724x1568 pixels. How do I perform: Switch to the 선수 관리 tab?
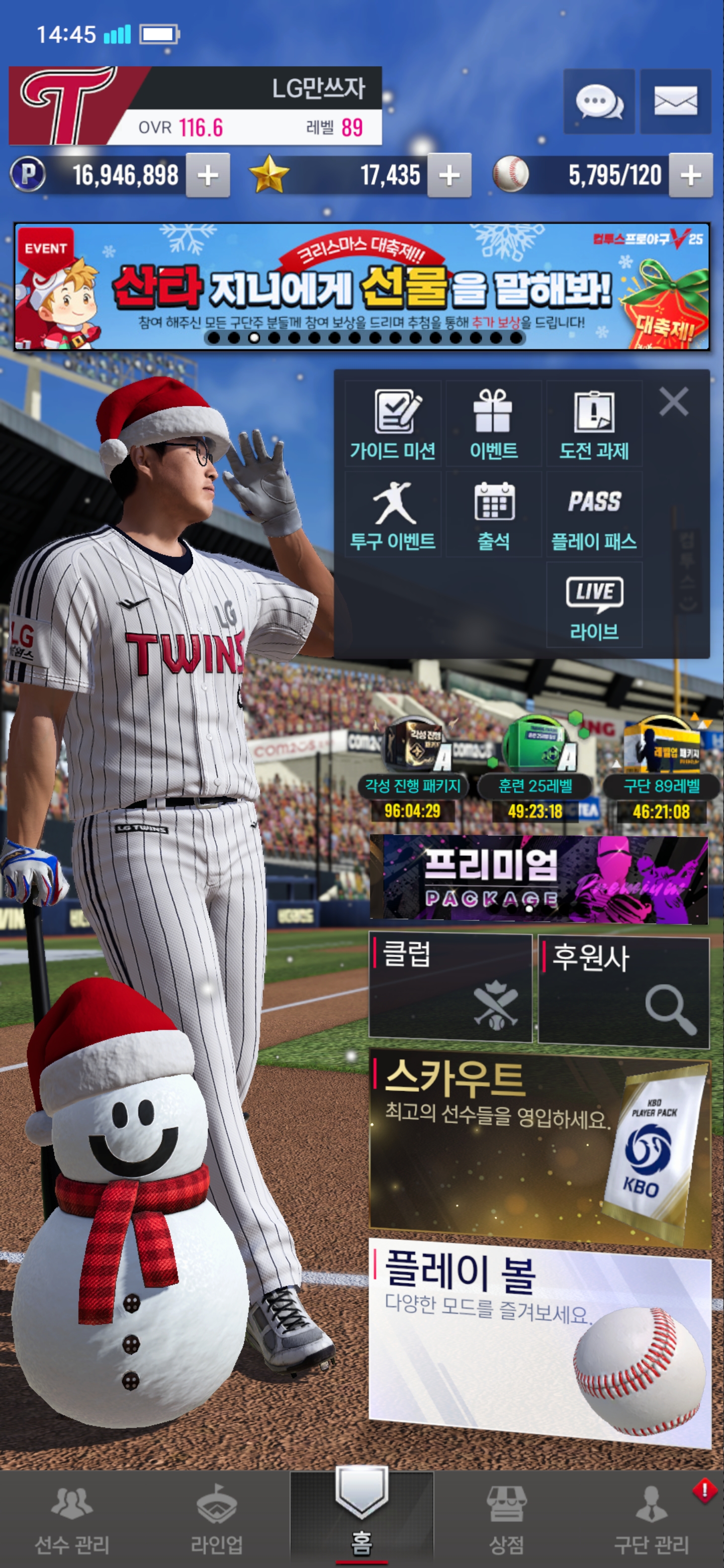tap(72, 1520)
